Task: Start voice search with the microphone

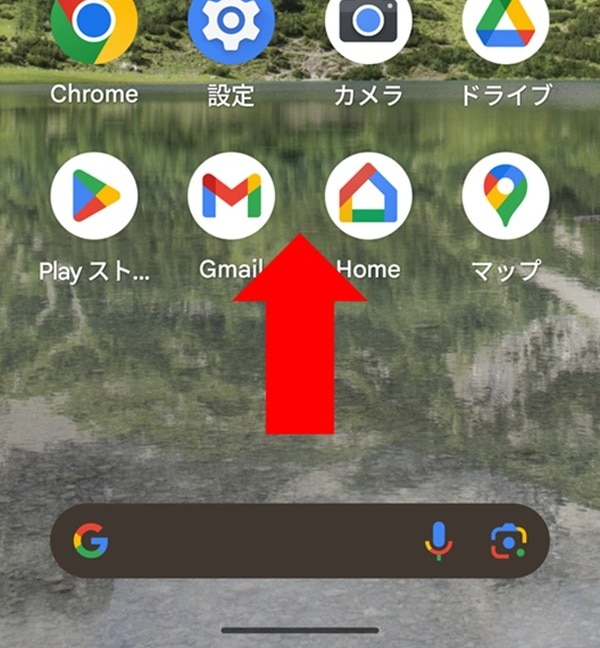Action: click(x=438, y=541)
